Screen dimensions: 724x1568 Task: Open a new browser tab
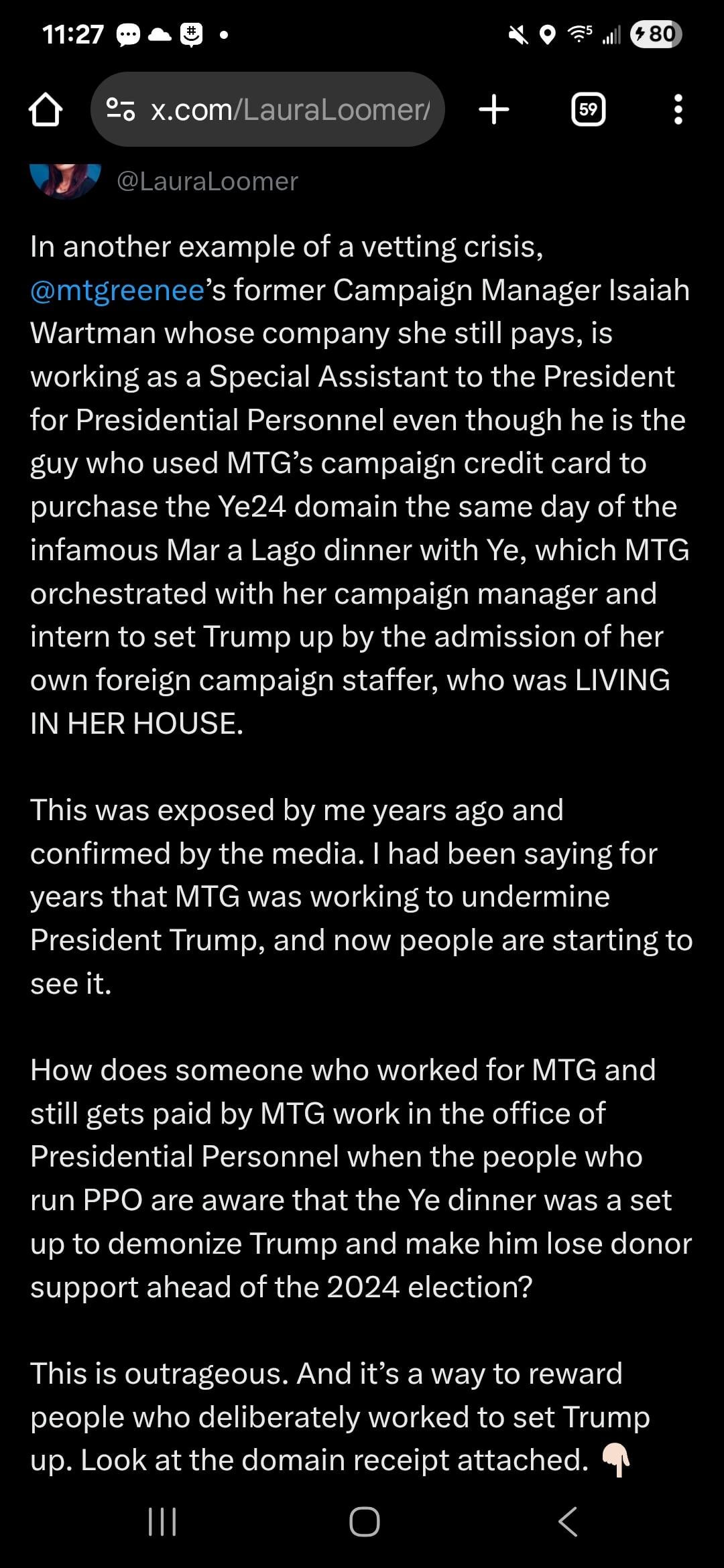(x=494, y=109)
